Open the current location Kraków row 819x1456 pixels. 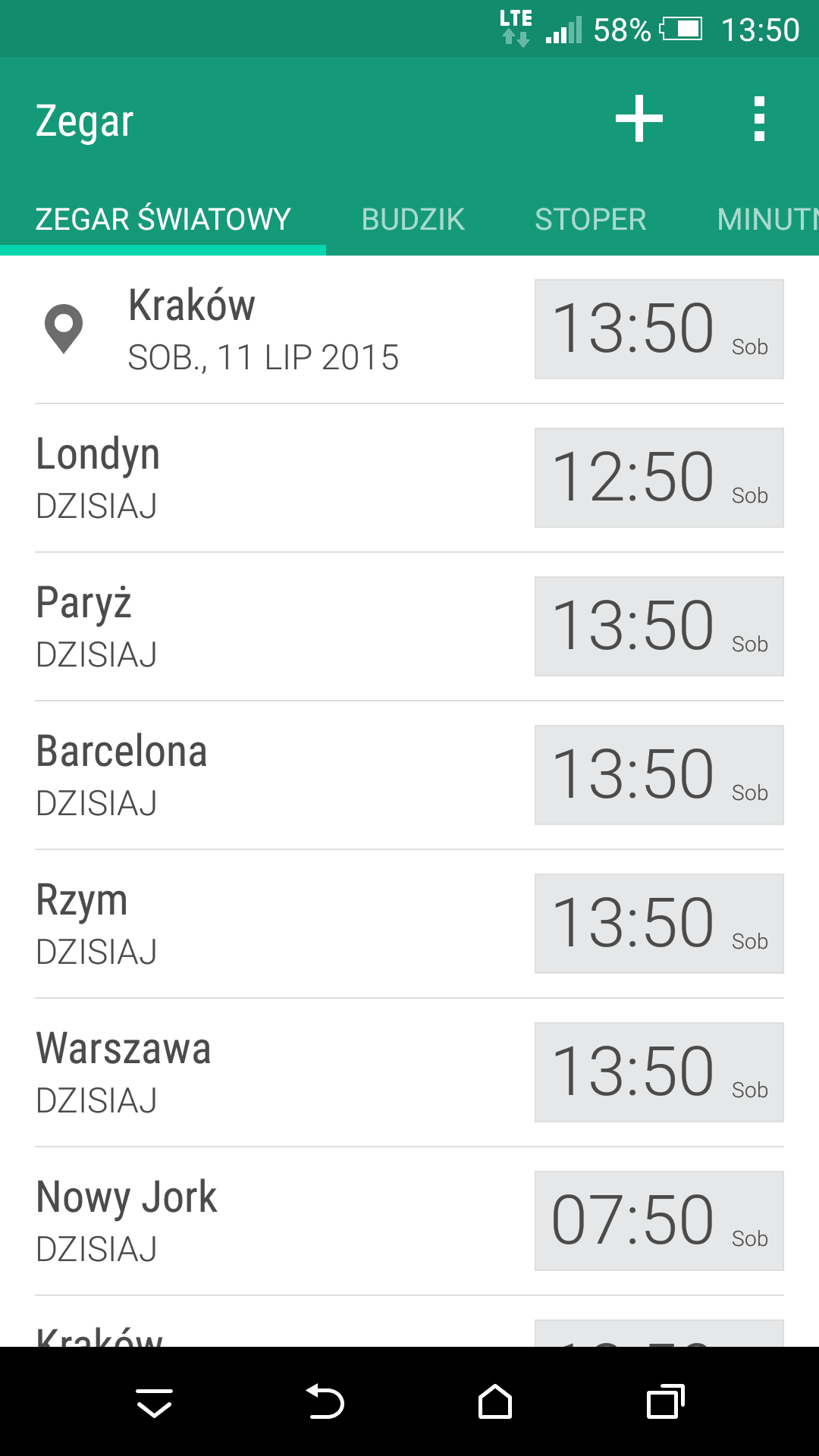[409, 330]
